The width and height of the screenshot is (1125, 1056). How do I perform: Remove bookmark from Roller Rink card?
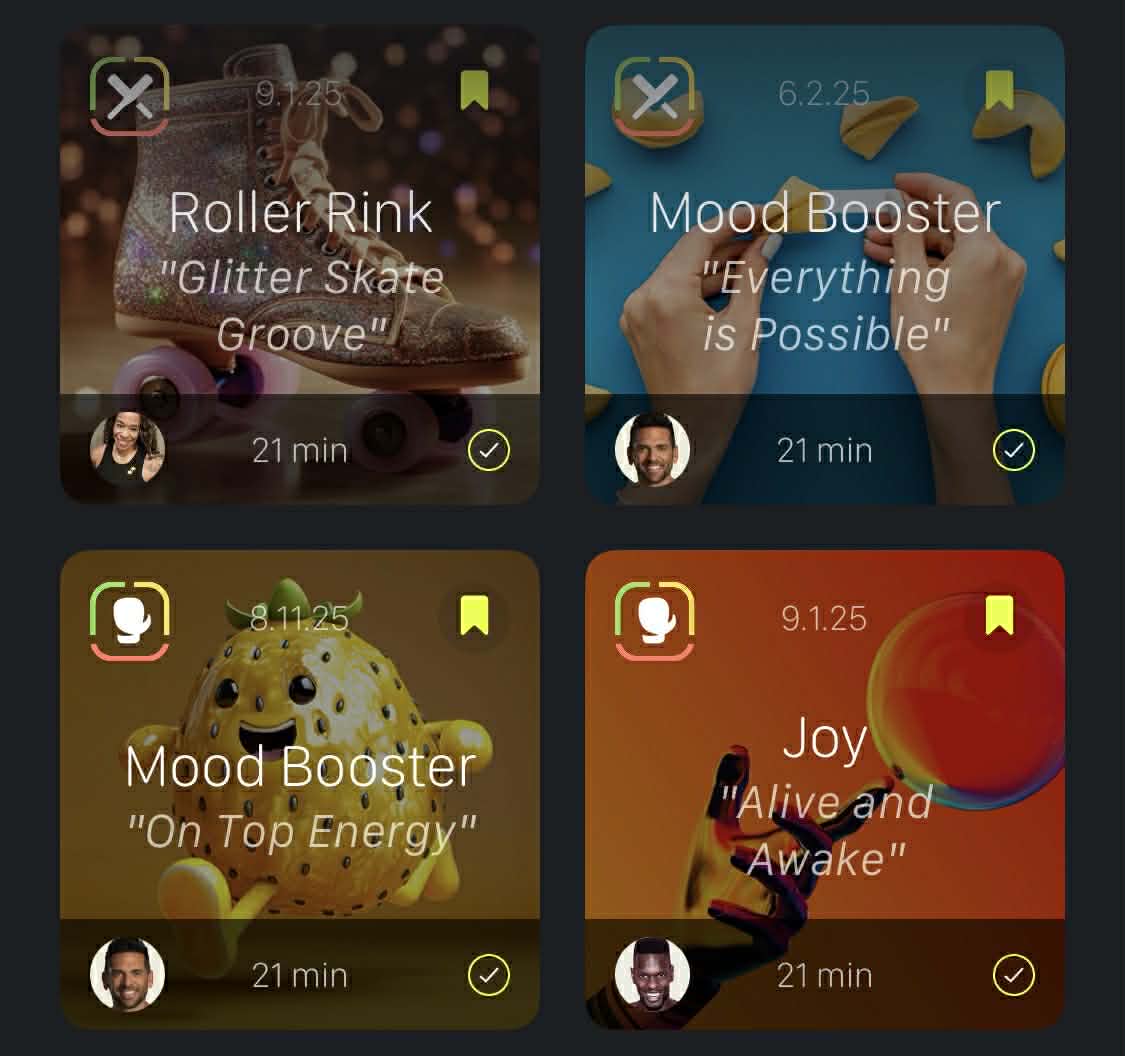click(474, 91)
